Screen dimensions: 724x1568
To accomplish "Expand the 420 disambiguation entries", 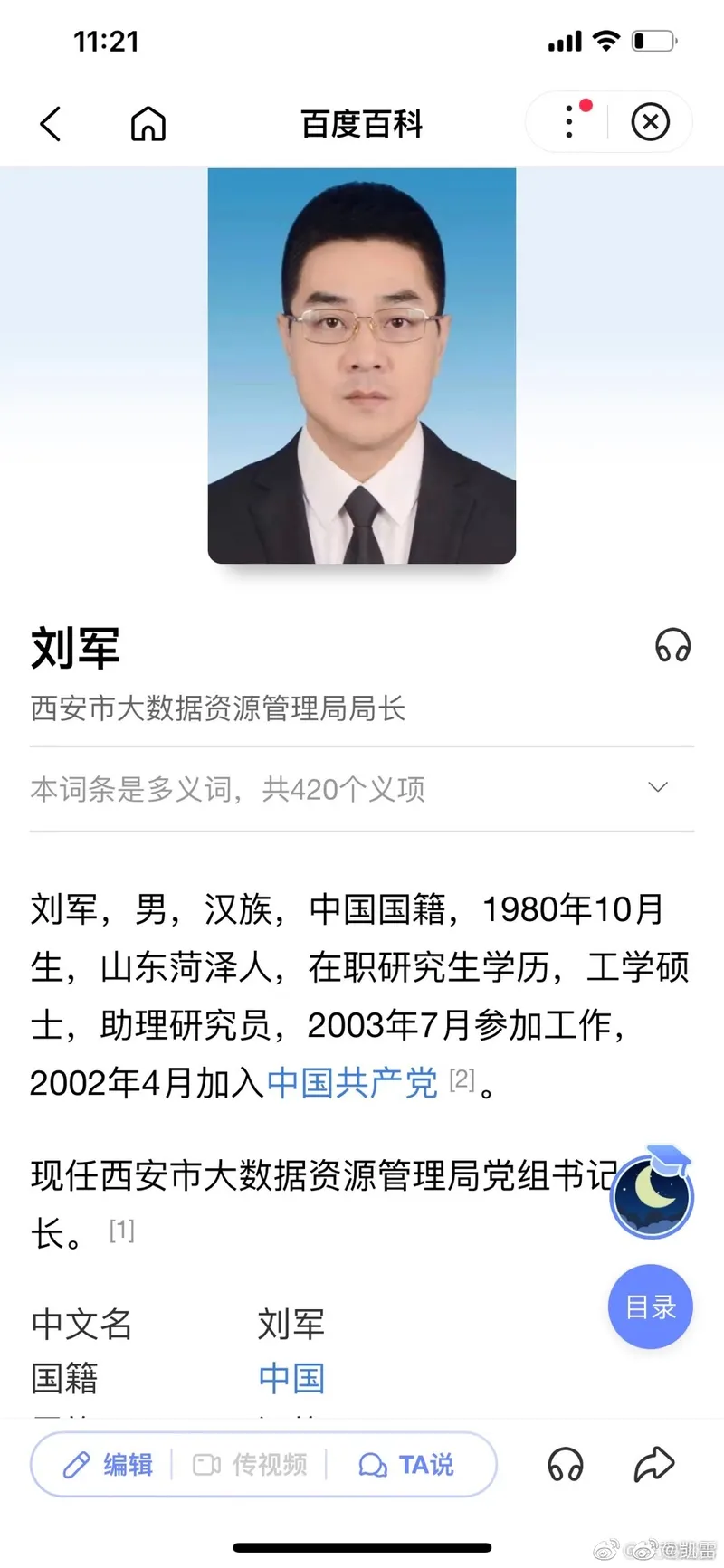I will (658, 787).
